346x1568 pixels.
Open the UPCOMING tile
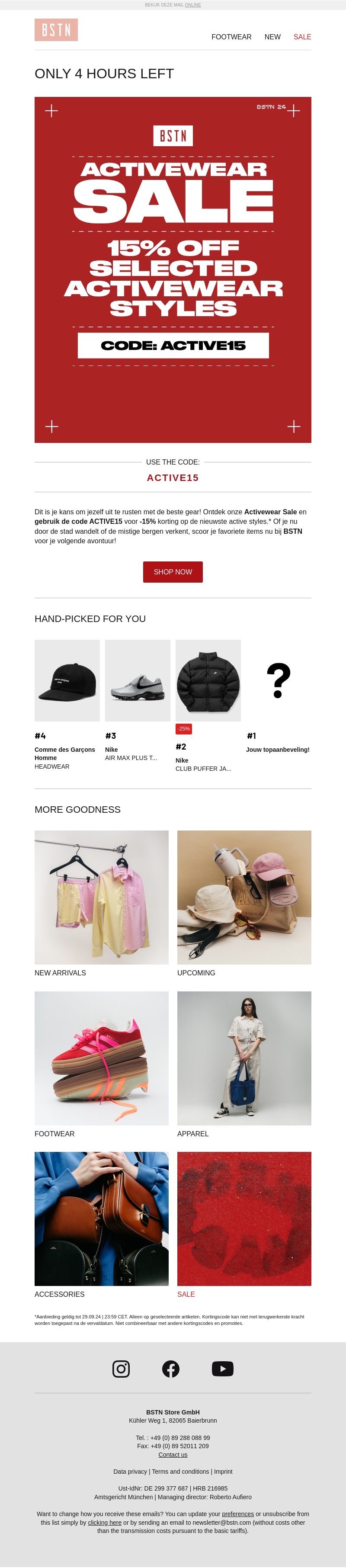244,897
